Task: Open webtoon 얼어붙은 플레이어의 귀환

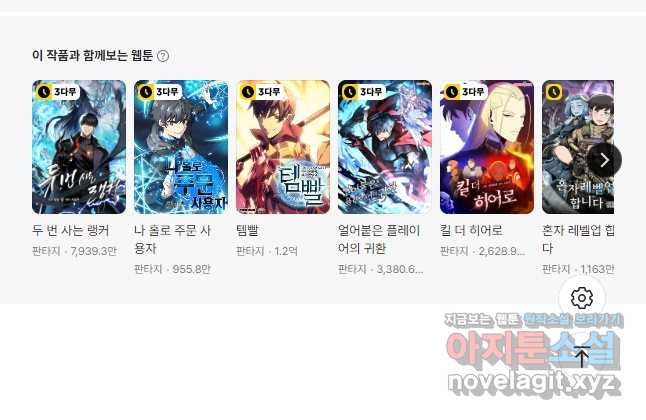Action: click(385, 147)
